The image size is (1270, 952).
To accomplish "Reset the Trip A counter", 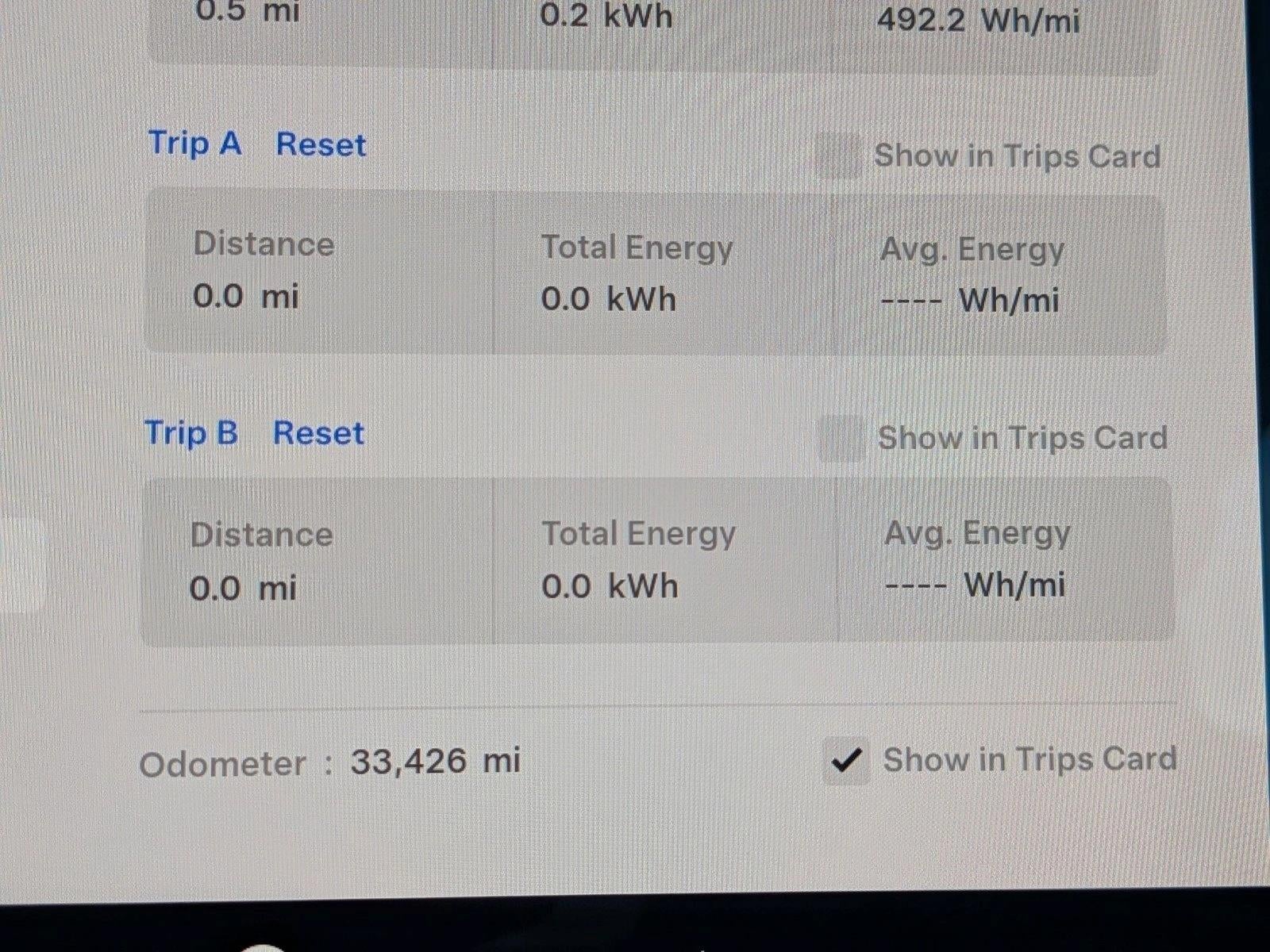I will (x=321, y=145).
